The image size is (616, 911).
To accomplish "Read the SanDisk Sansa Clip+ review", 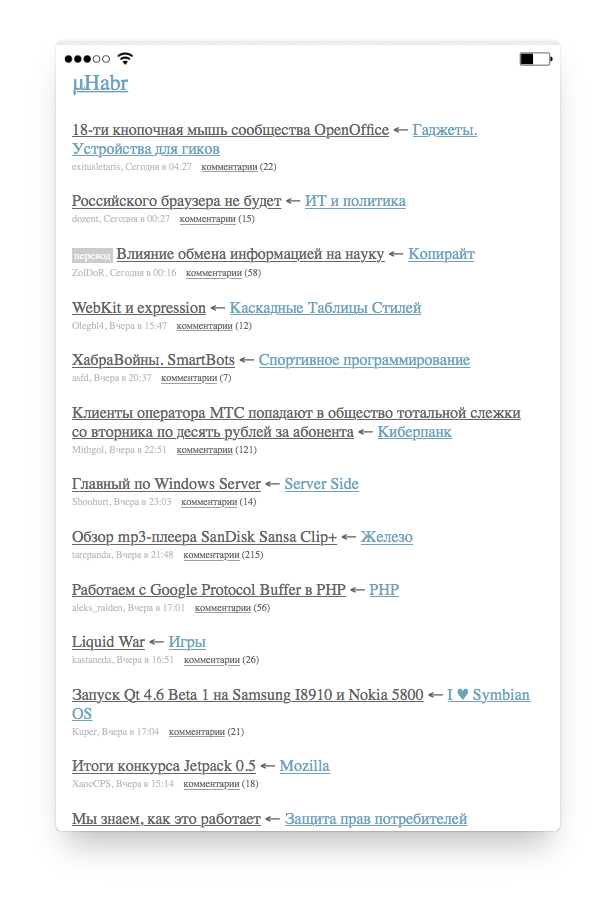I will click(x=204, y=537).
